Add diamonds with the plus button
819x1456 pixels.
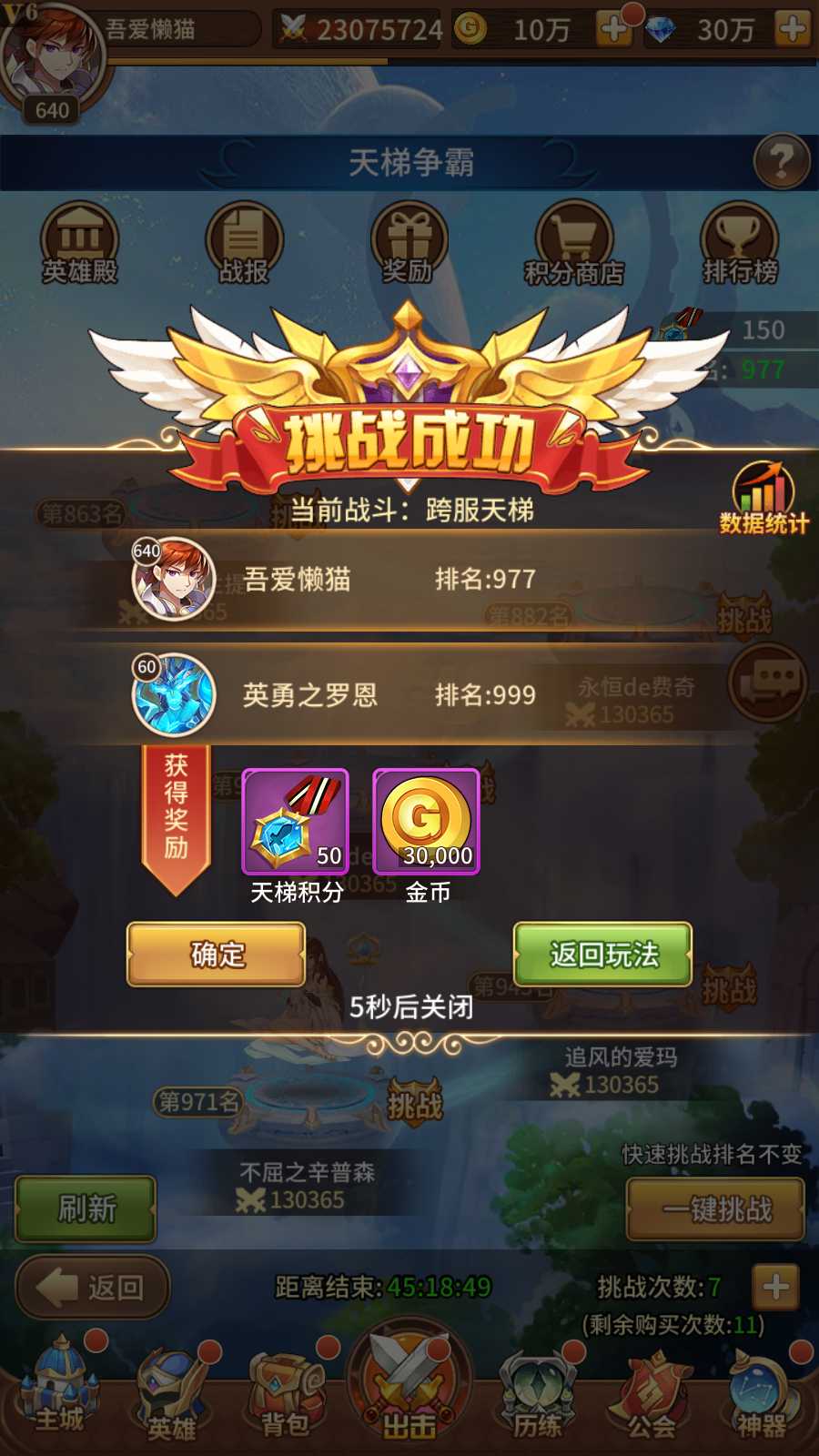click(793, 29)
